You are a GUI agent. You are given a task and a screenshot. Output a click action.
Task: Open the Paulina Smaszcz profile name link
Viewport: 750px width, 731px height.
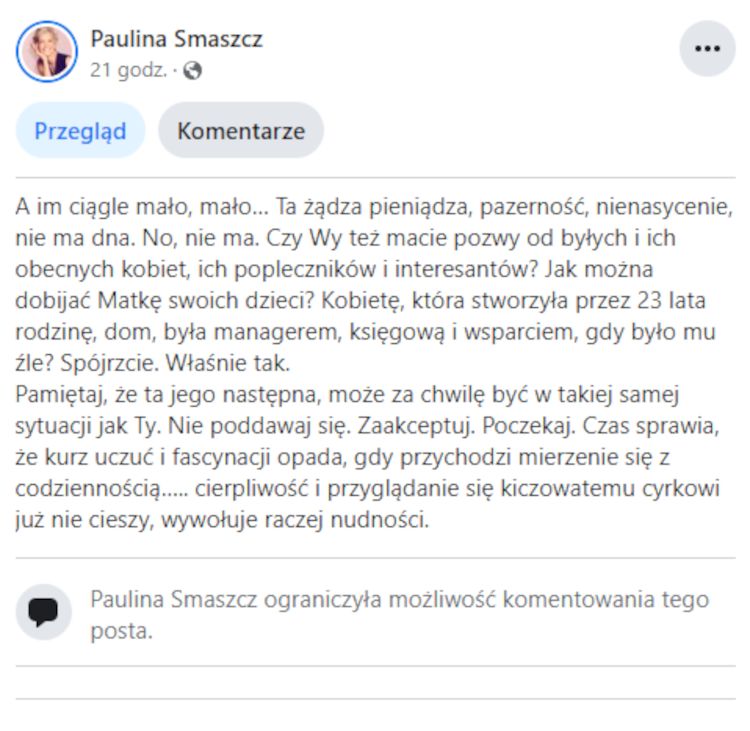[176, 39]
